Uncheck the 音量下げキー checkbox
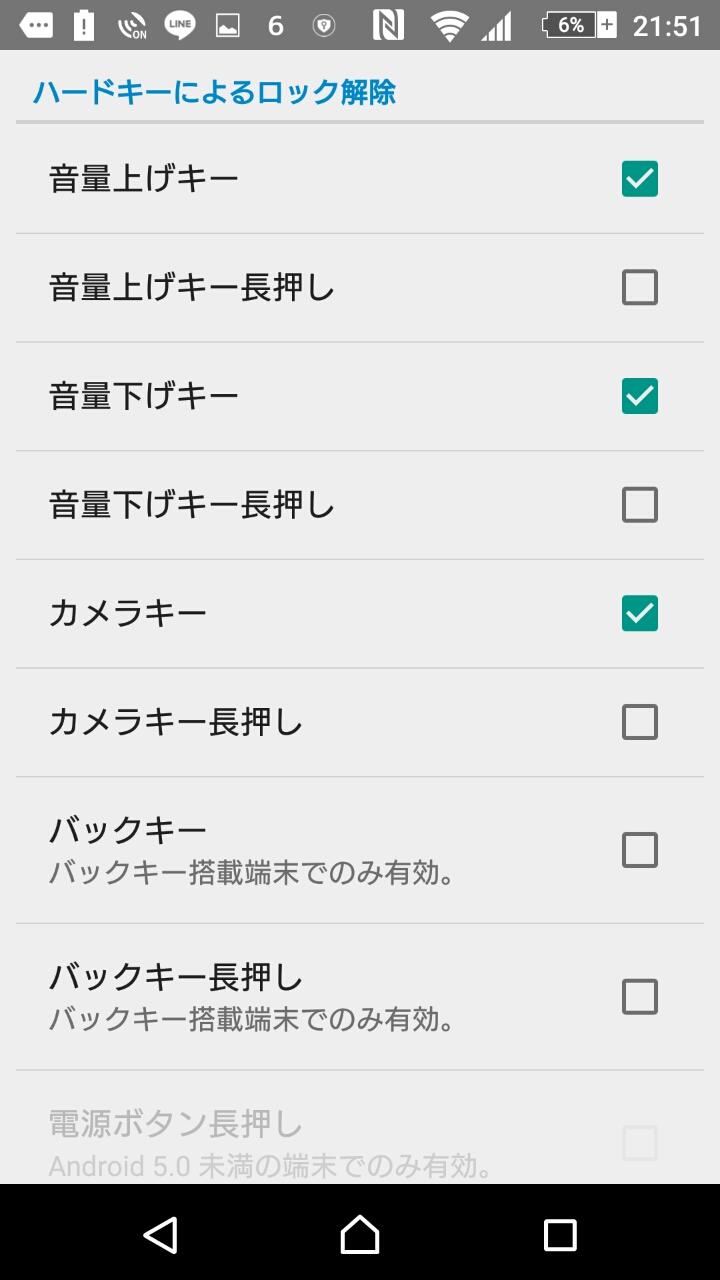The height and width of the screenshot is (1280, 720). click(639, 396)
